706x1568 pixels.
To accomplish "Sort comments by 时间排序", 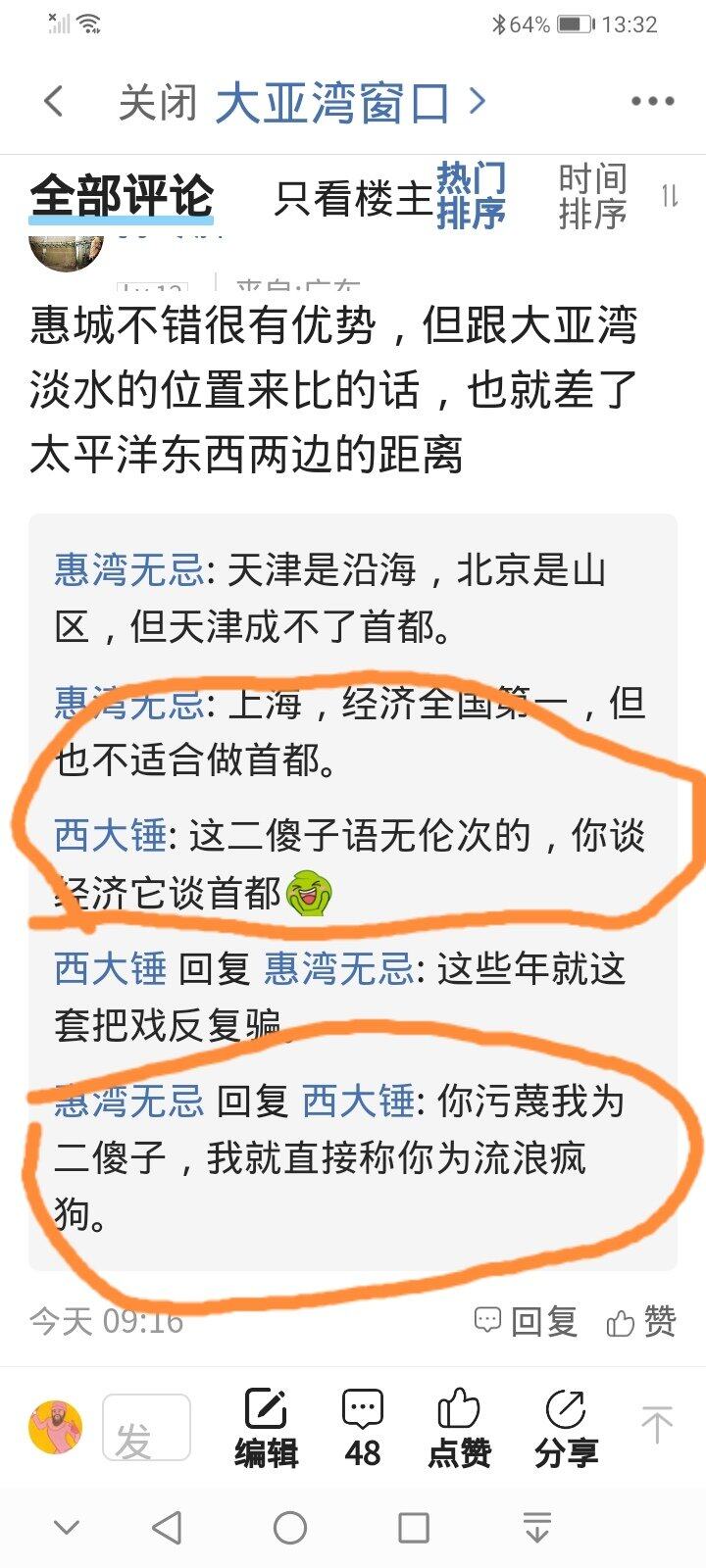I will coord(592,196).
